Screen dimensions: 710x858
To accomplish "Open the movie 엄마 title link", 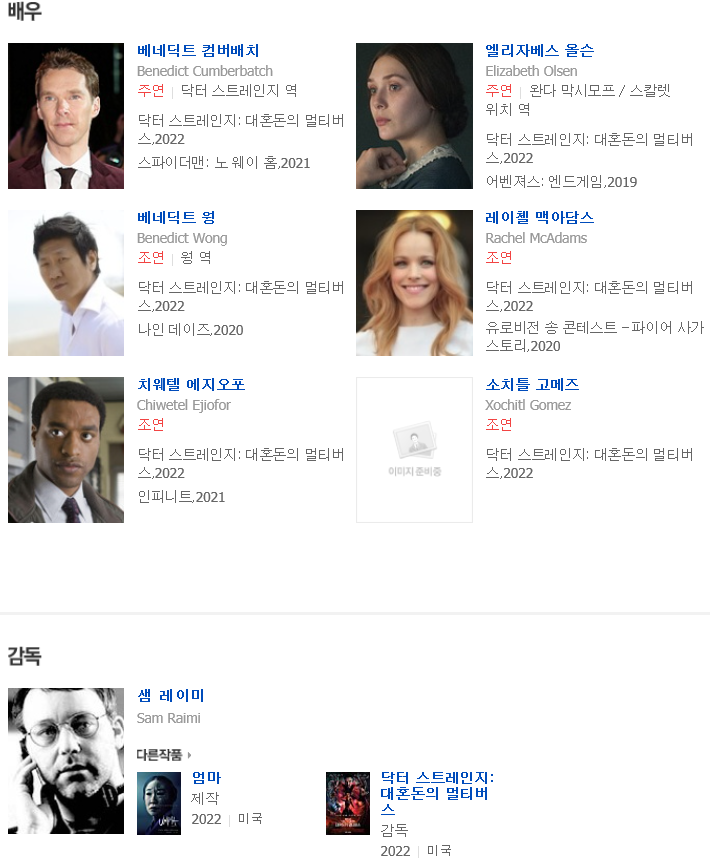I will (x=206, y=777).
